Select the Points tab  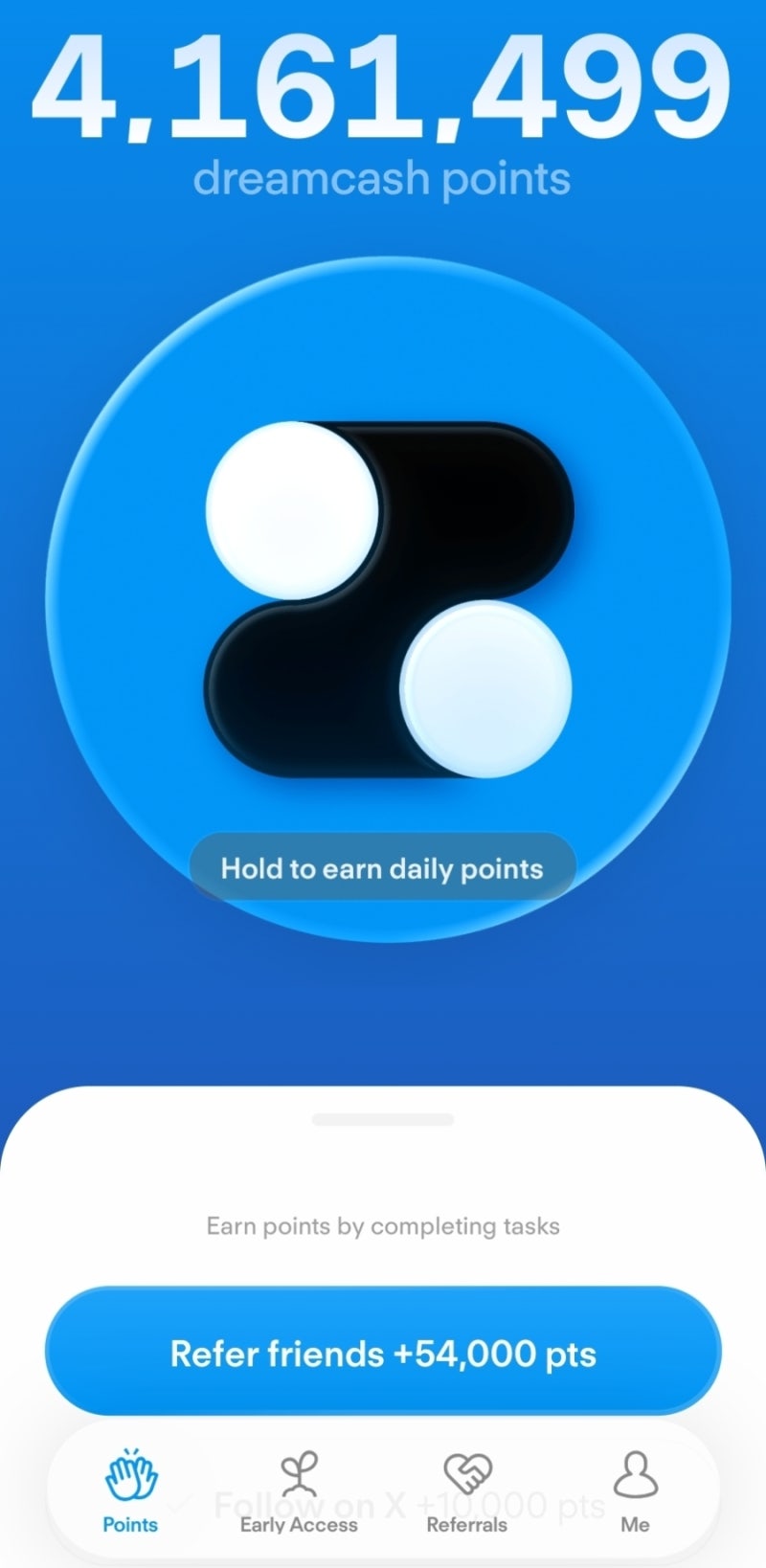130,1492
